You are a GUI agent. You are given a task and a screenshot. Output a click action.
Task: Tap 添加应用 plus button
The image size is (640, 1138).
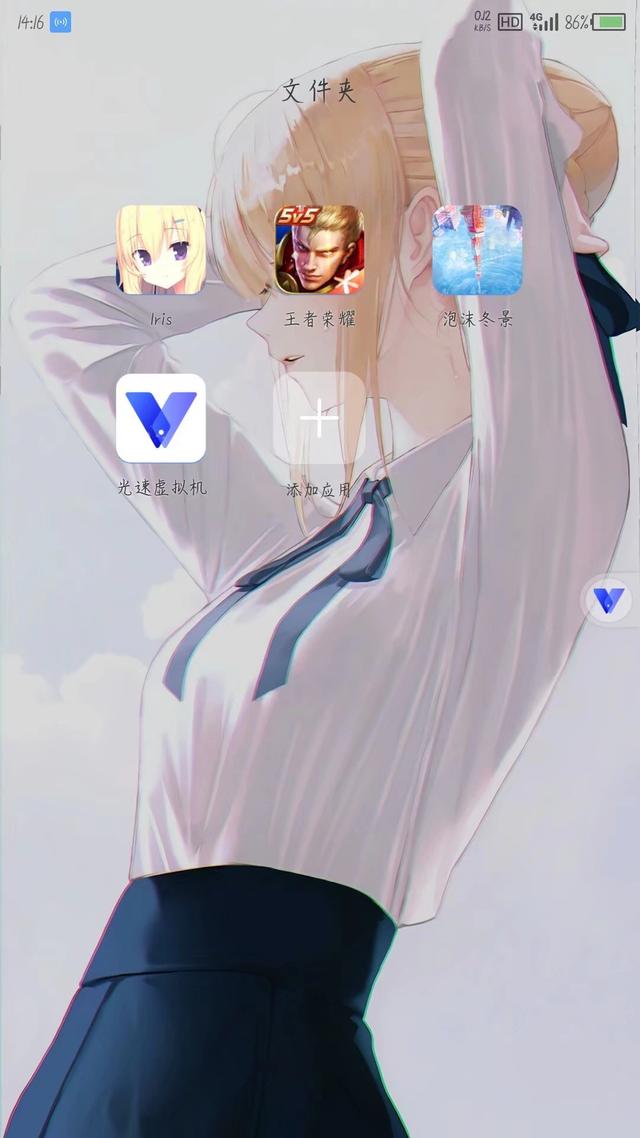[x=319, y=418]
